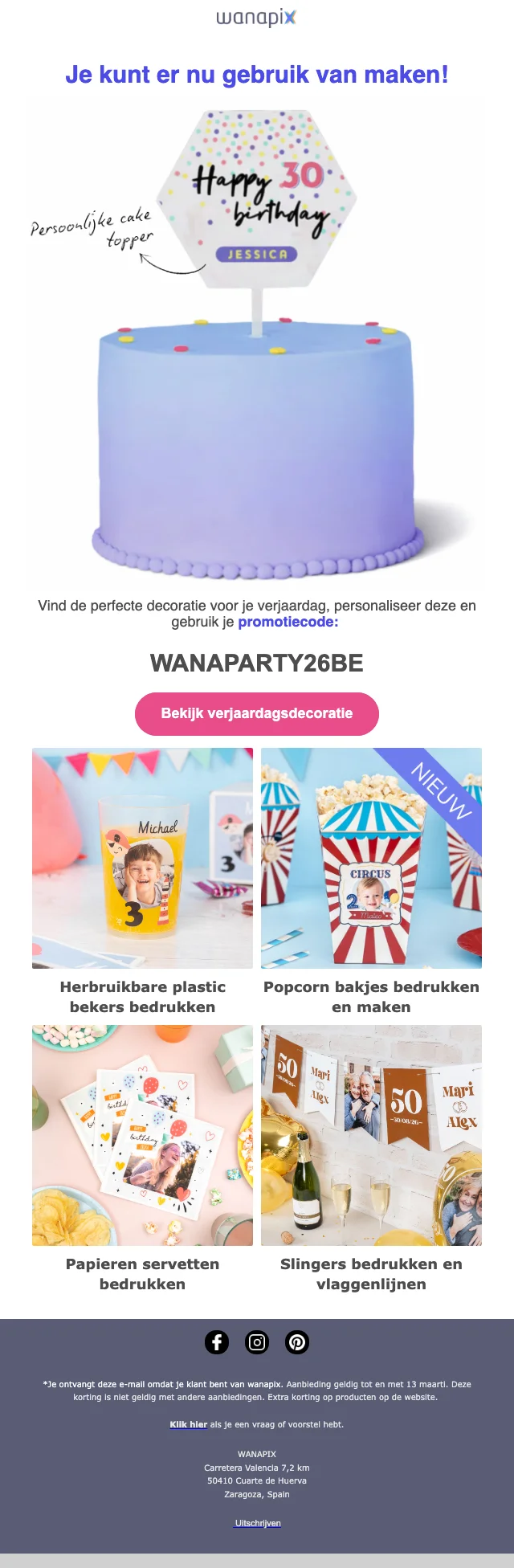
Task: Open the Instagram icon
Action: tap(257, 1342)
